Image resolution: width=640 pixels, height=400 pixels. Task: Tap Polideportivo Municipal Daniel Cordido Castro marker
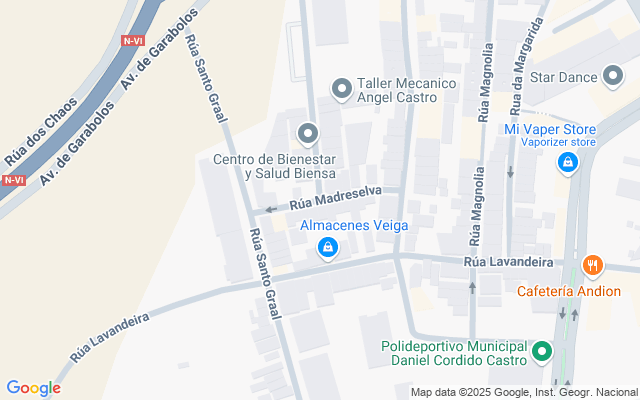tap(542, 352)
